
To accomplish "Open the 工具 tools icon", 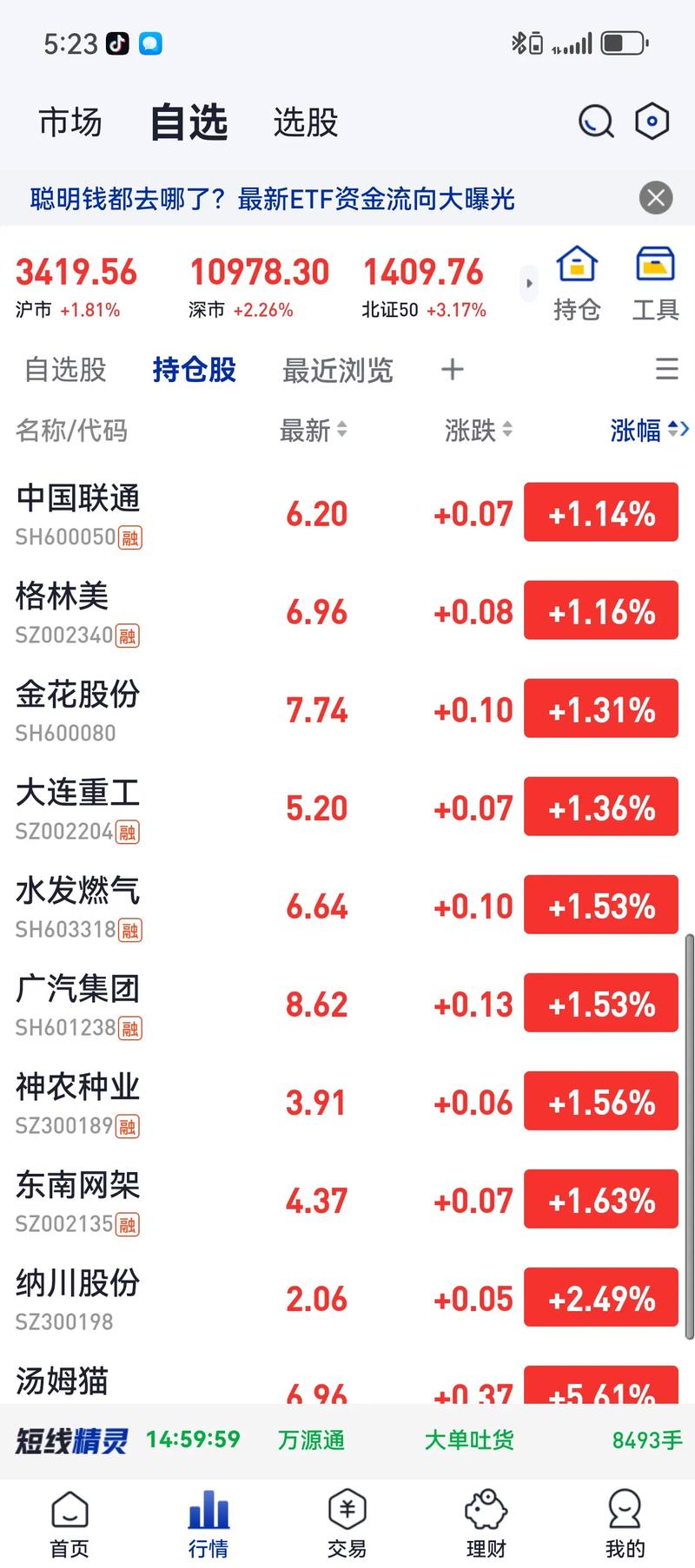I will pyautogui.click(x=654, y=283).
